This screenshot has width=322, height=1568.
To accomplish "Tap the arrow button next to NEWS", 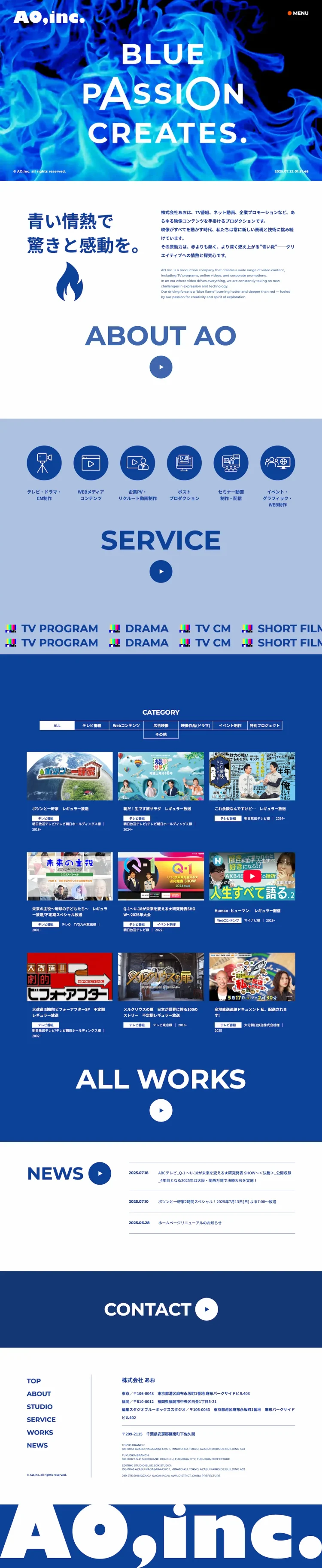I will [x=100, y=1173].
